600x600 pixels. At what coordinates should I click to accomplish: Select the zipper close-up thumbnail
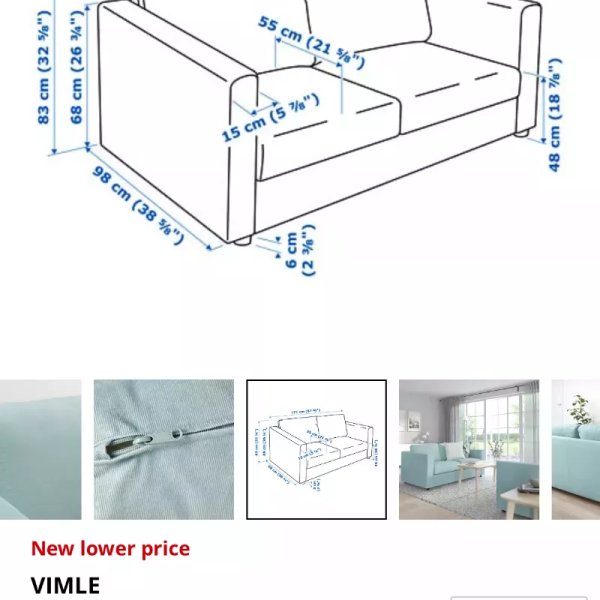pyautogui.click(x=164, y=449)
